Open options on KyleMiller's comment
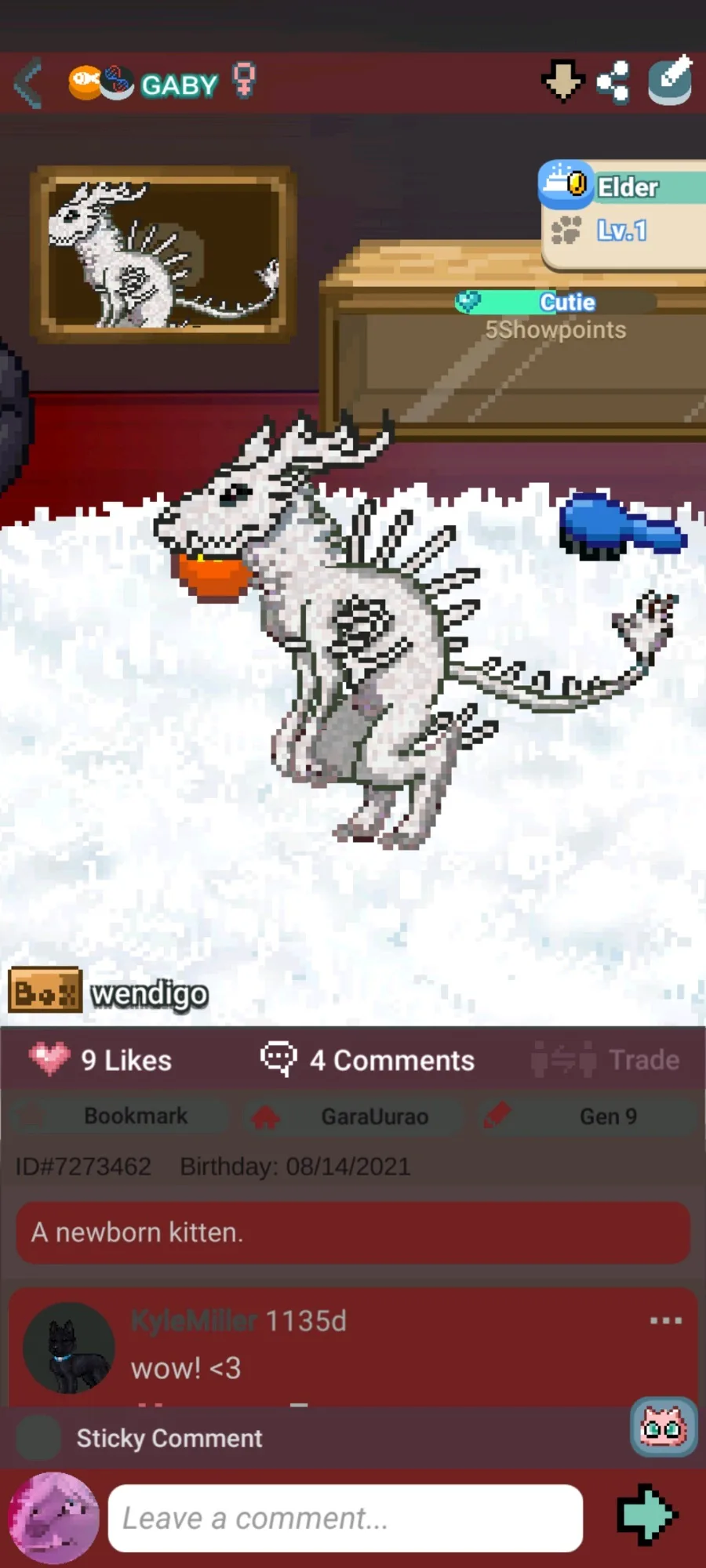This screenshot has width=706, height=1568. (x=665, y=1321)
